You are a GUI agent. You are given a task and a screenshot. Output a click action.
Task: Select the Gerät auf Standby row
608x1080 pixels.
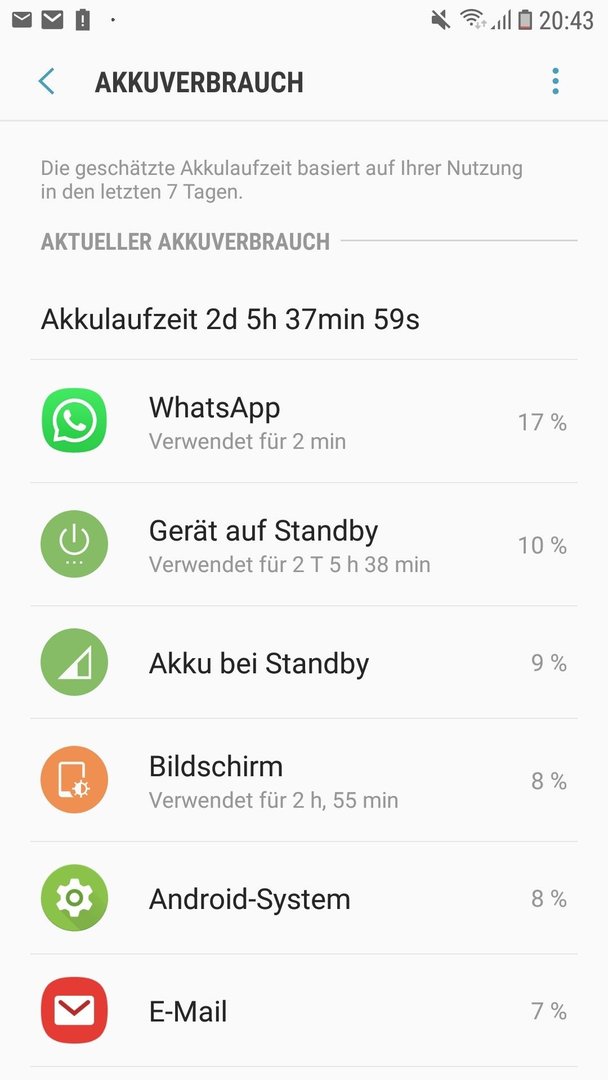(x=304, y=544)
